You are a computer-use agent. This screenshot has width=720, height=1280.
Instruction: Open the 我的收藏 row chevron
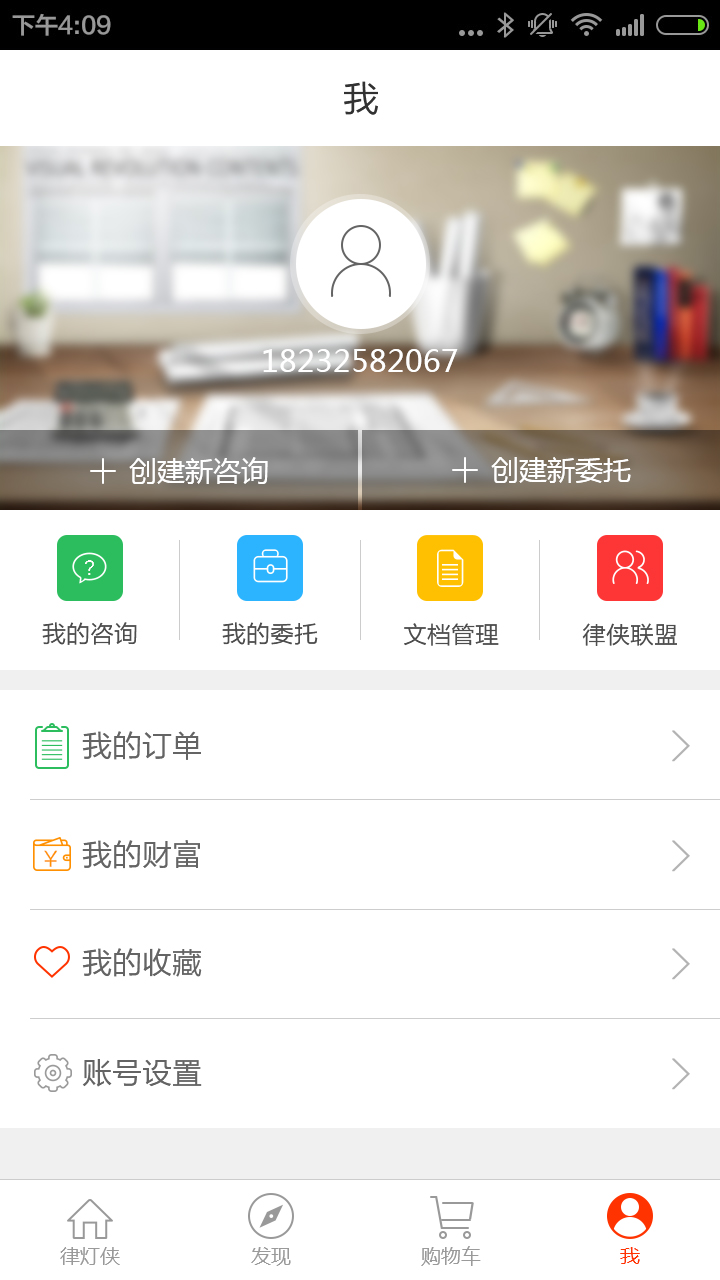tap(681, 963)
